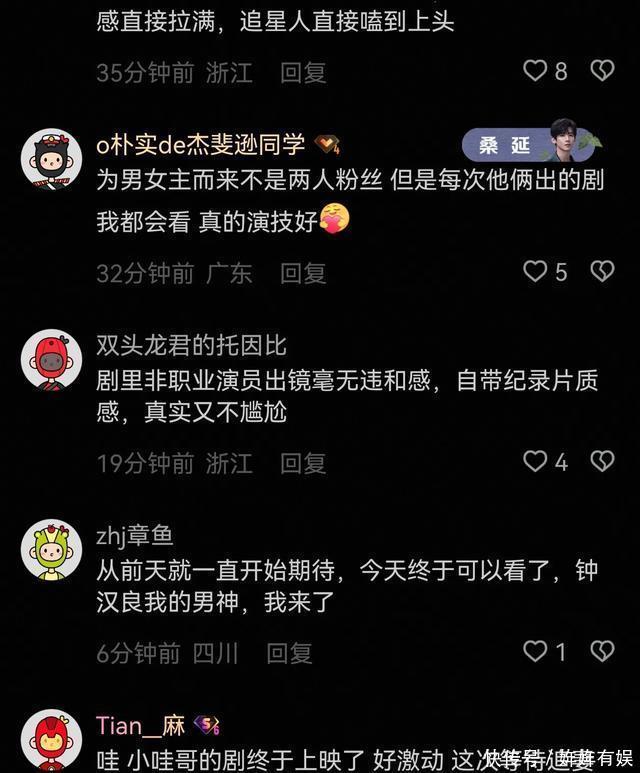Open o朴实de杰斐逊同学's profile avatar
Image resolution: width=640 pixels, height=773 pixels.
(x=51, y=159)
